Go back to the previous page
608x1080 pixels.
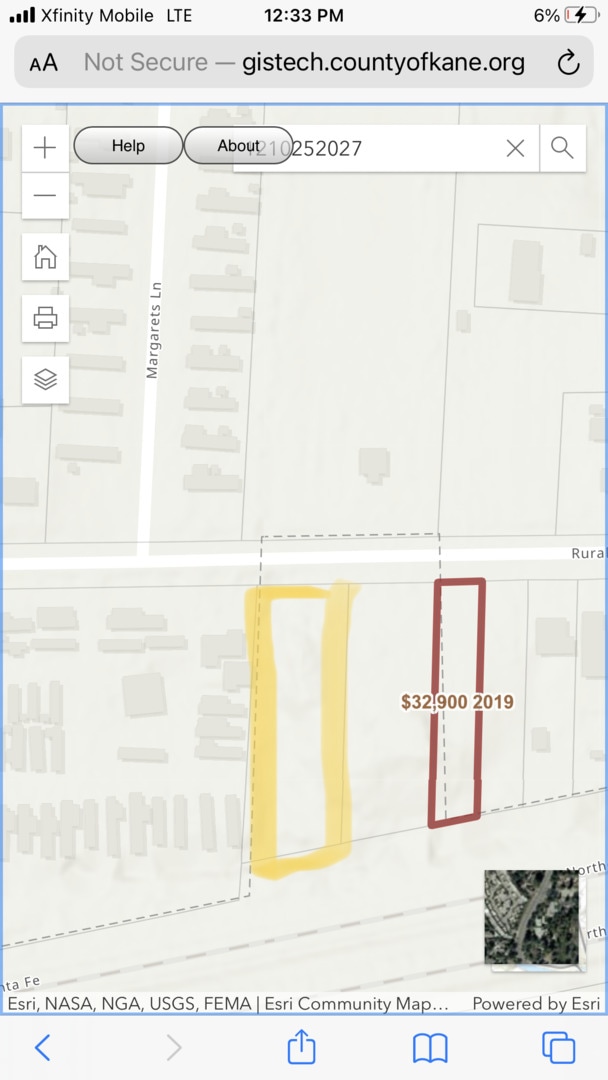42,1047
